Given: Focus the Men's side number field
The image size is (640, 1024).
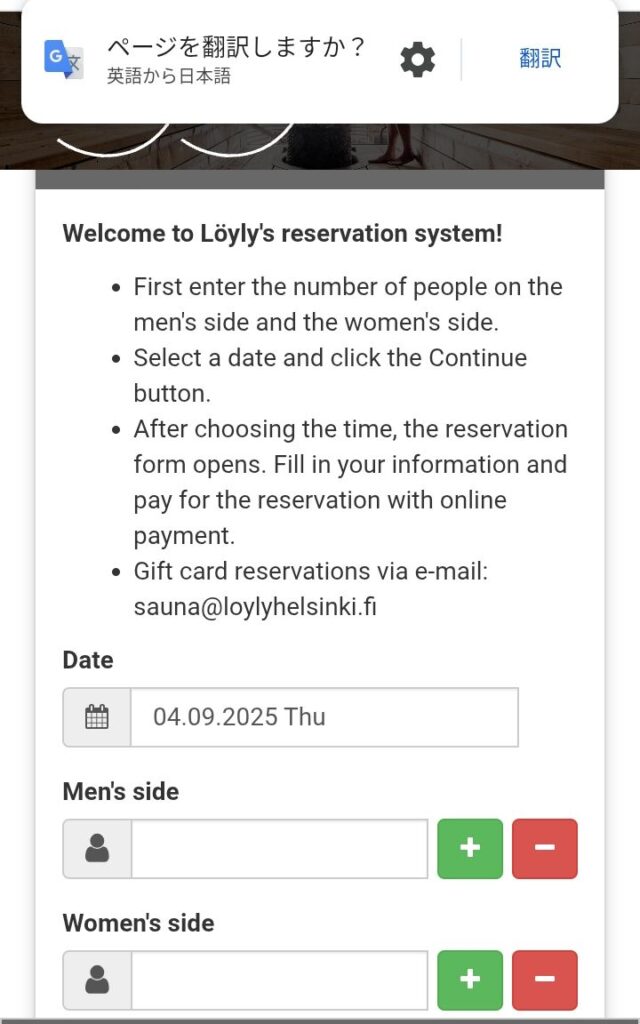Looking at the screenshot, I should pyautogui.click(x=279, y=849).
